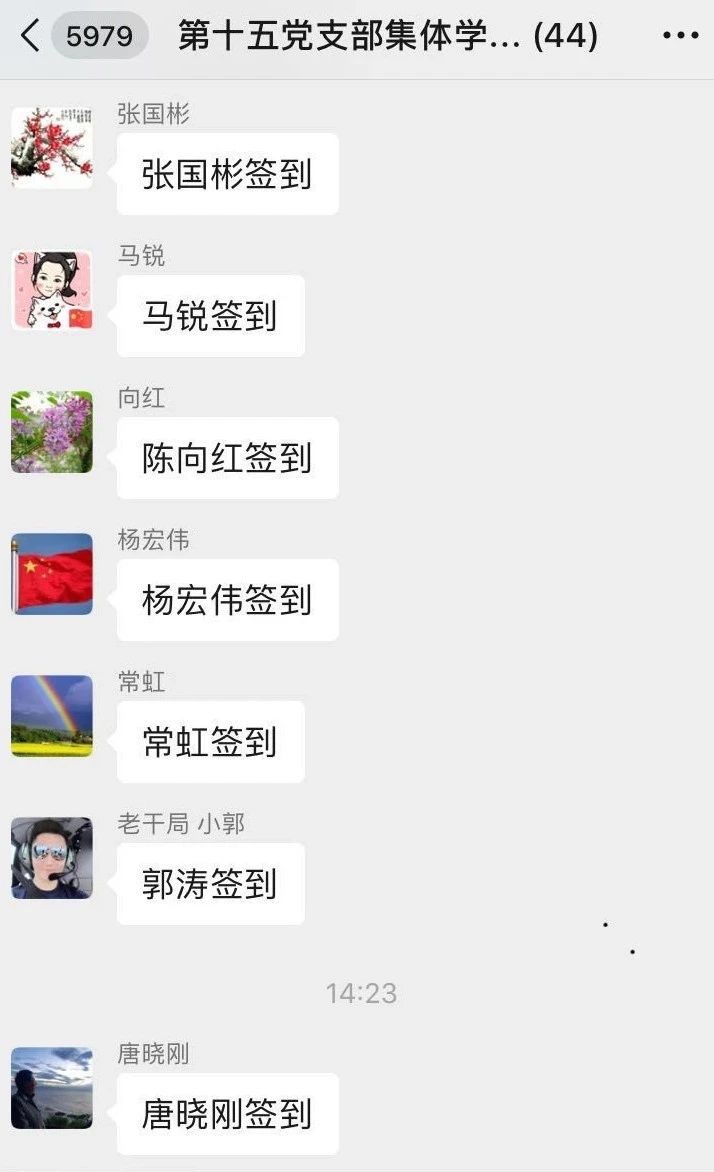Open 张国彬's profile avatar

pyautogui.click(x=52, y=147)
